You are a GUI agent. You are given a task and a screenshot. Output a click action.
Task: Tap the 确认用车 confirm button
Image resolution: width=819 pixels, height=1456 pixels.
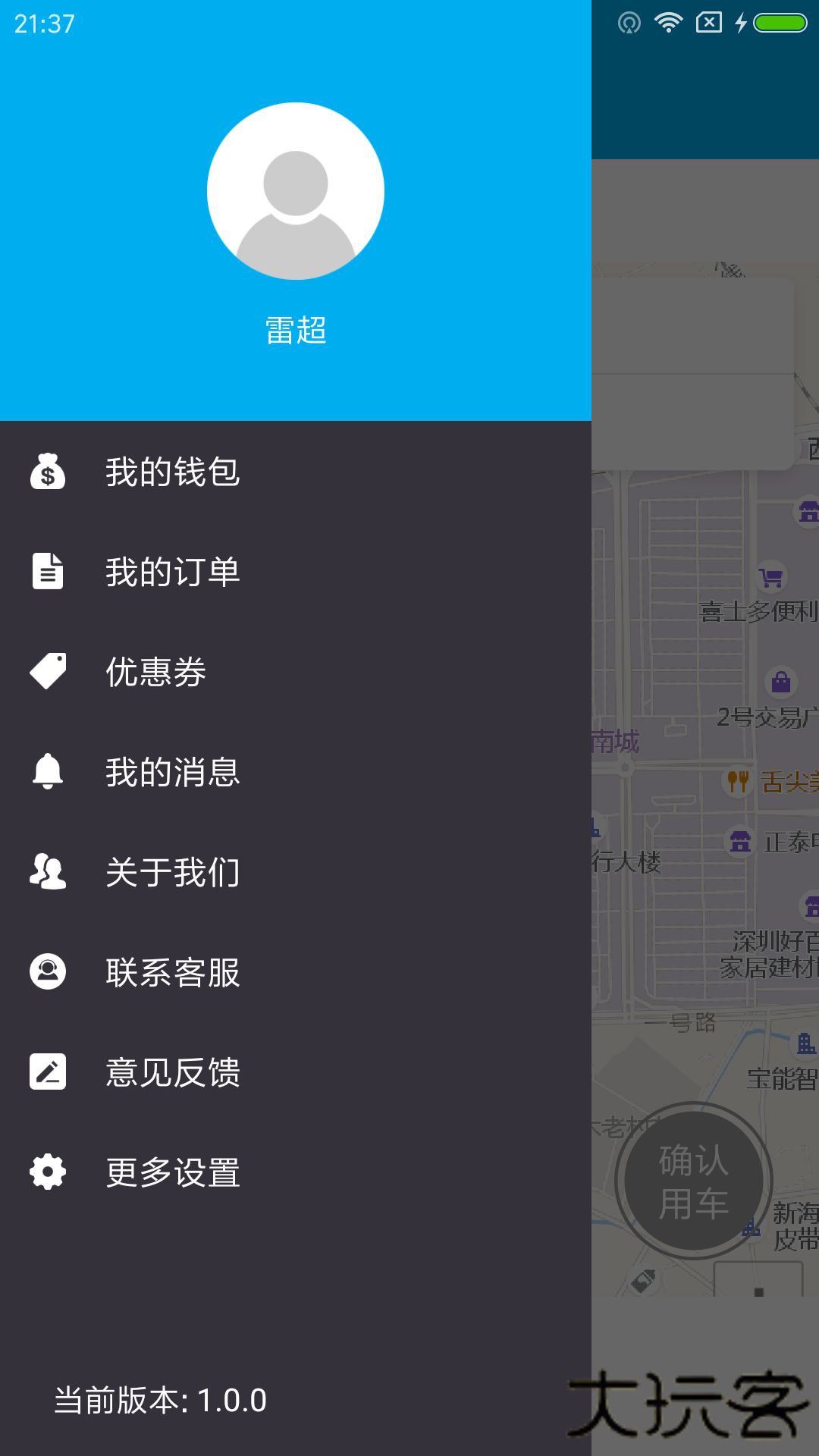[693, 1181]
